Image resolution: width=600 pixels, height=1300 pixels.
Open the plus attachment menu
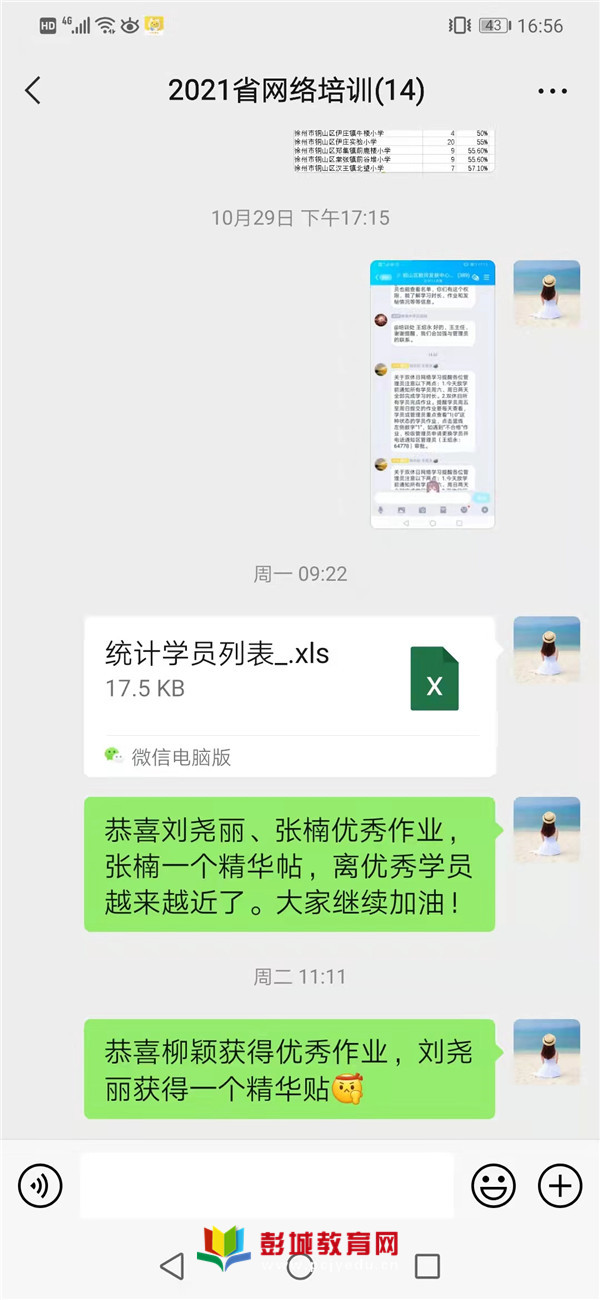click(x=559, y=1186)
